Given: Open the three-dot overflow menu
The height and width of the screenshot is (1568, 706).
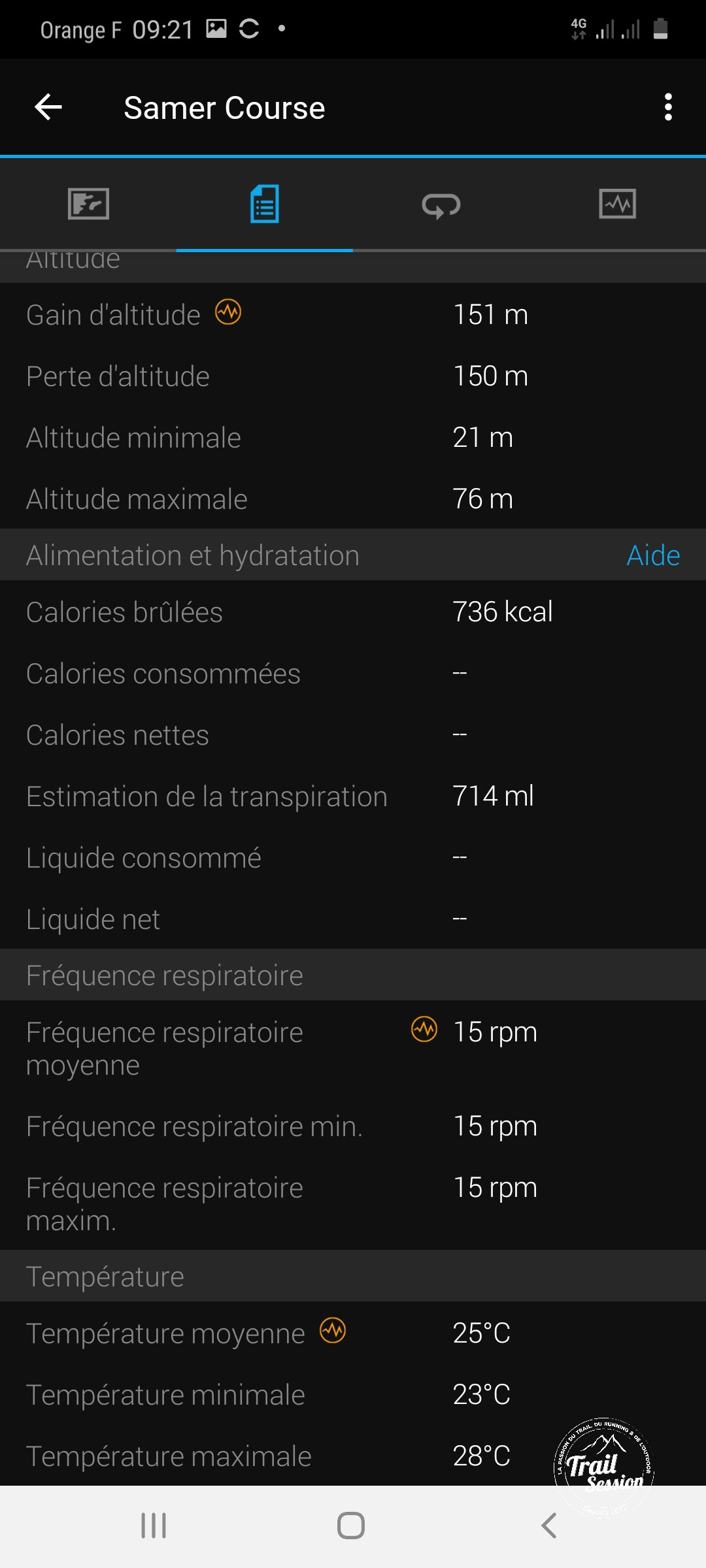Looking at the screenshot, I should tap(667, 107).
